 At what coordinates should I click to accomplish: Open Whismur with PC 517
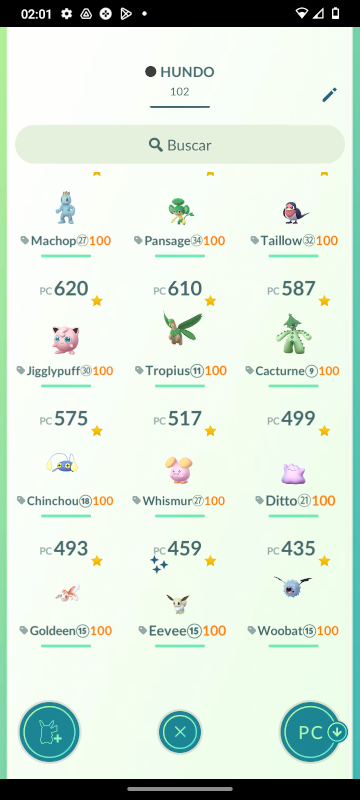180,463
